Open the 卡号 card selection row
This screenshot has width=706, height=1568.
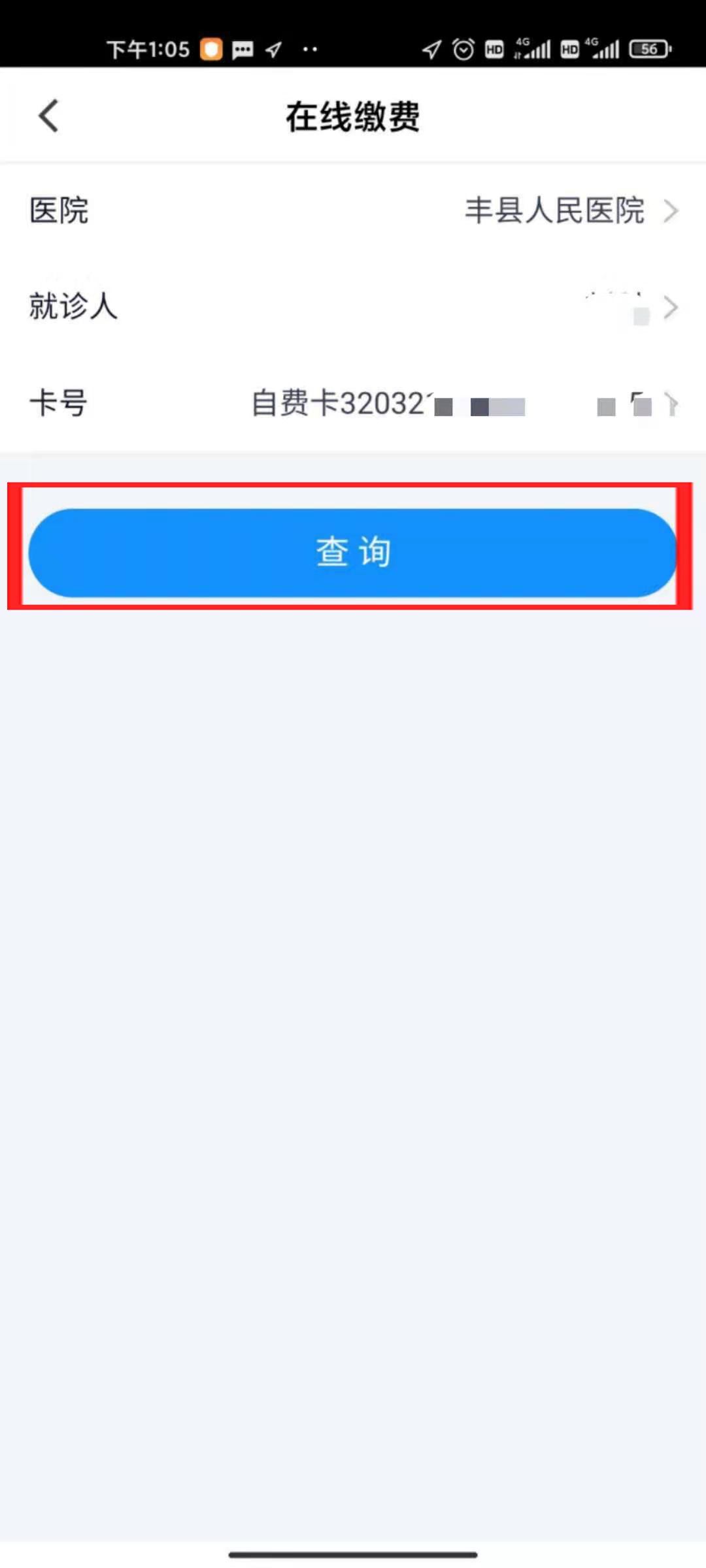pyautogui.click(x=353, y=403)
